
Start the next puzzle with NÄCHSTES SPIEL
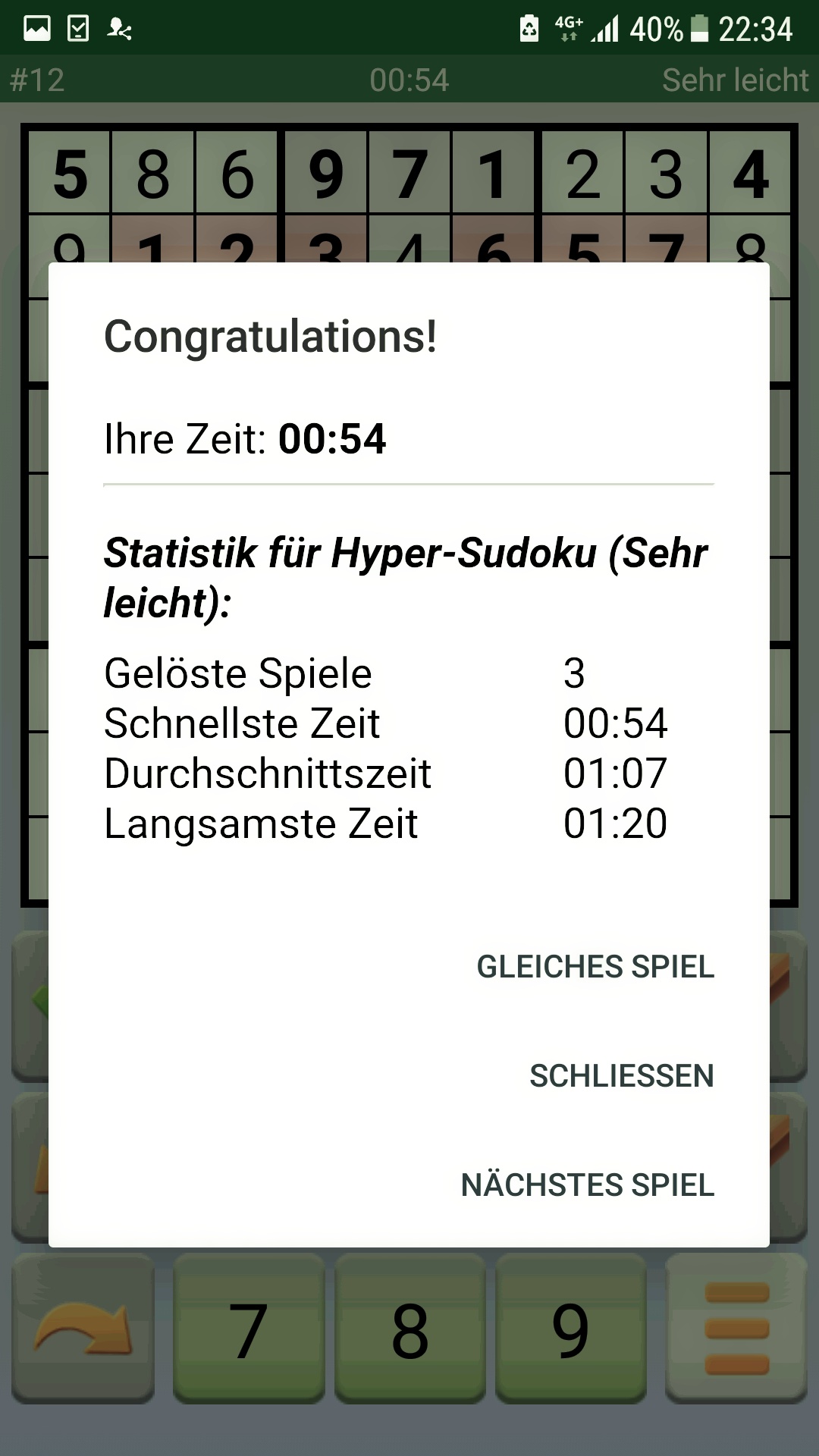point(588,1185)
